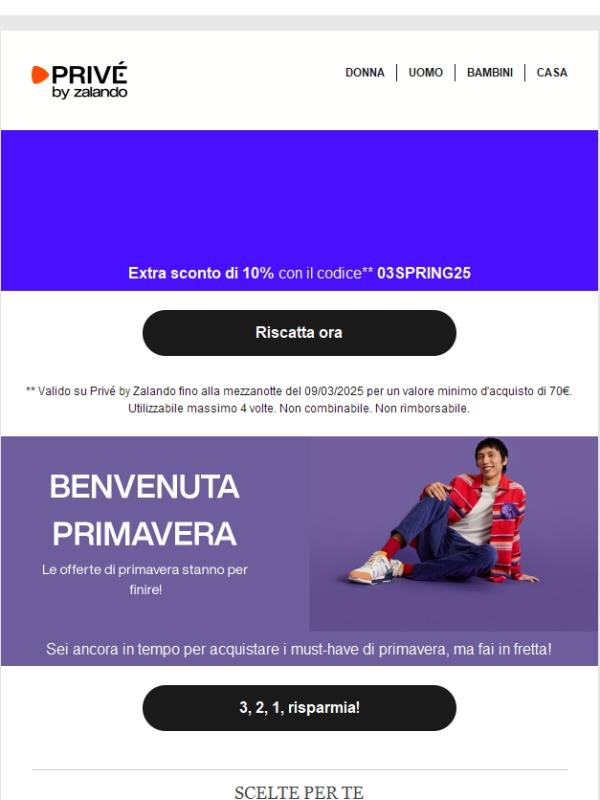
Task: Tap the Riscatta ora button
Action: coord(299,333)
